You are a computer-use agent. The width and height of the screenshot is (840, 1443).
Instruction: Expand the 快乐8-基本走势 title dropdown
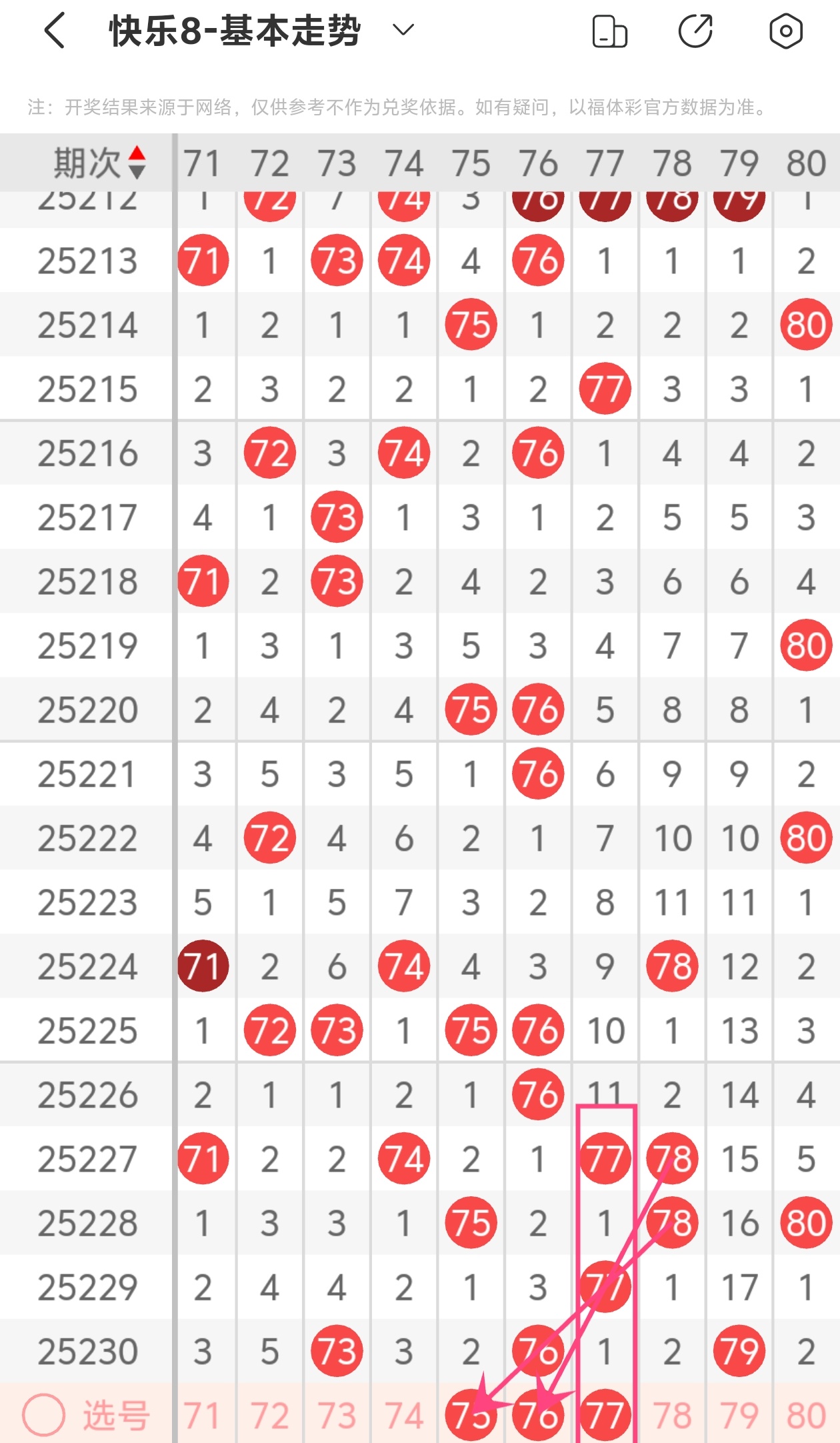[403, 30]
